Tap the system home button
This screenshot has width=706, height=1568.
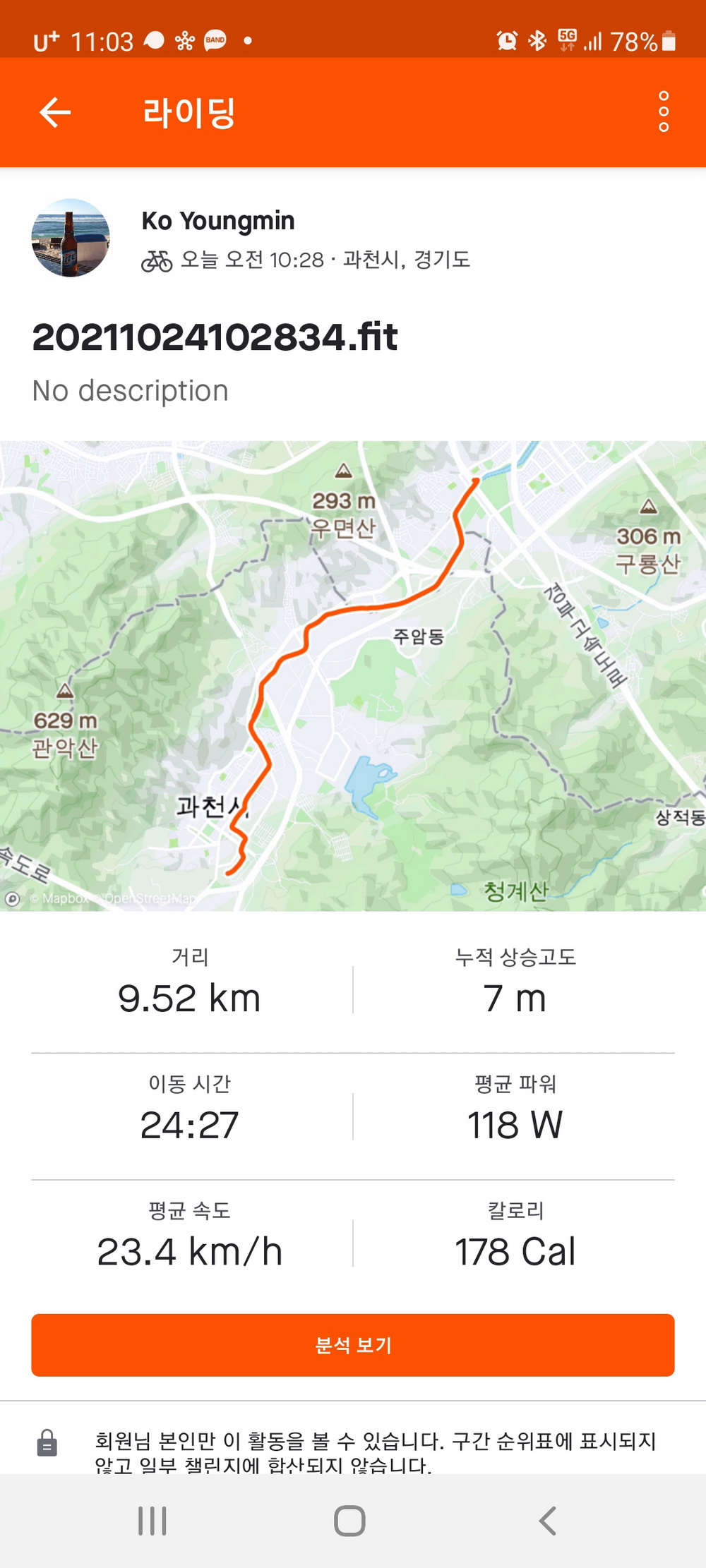pyautogui.click(x=349, y=1521)
